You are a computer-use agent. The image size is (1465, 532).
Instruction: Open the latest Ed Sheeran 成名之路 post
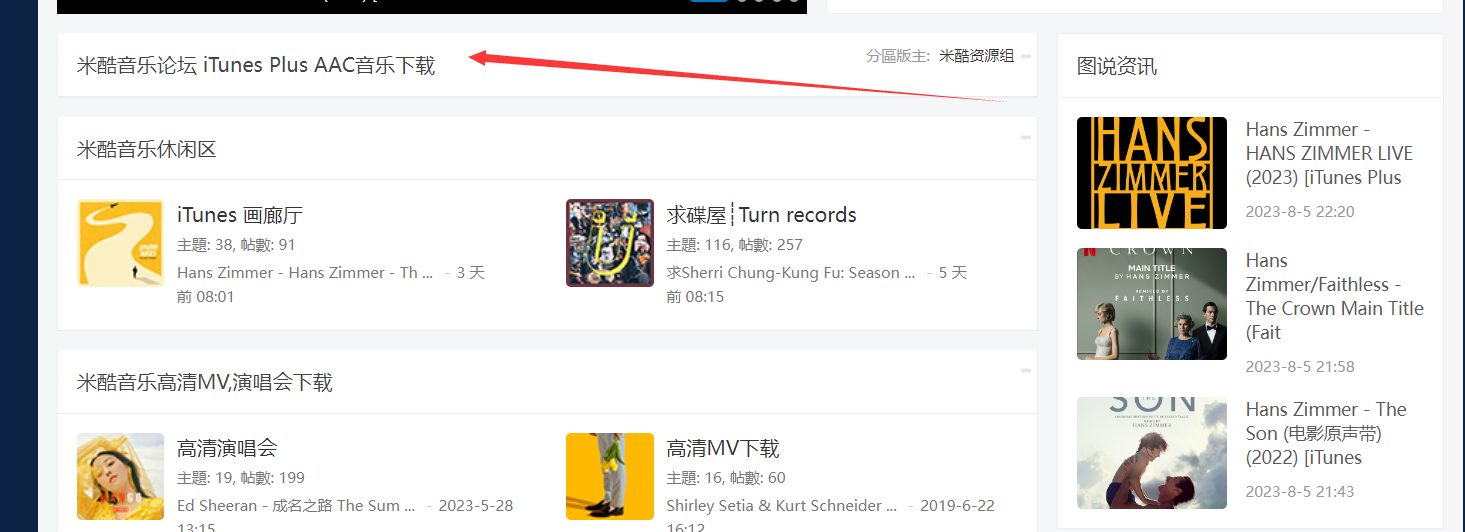click(295, 506)
